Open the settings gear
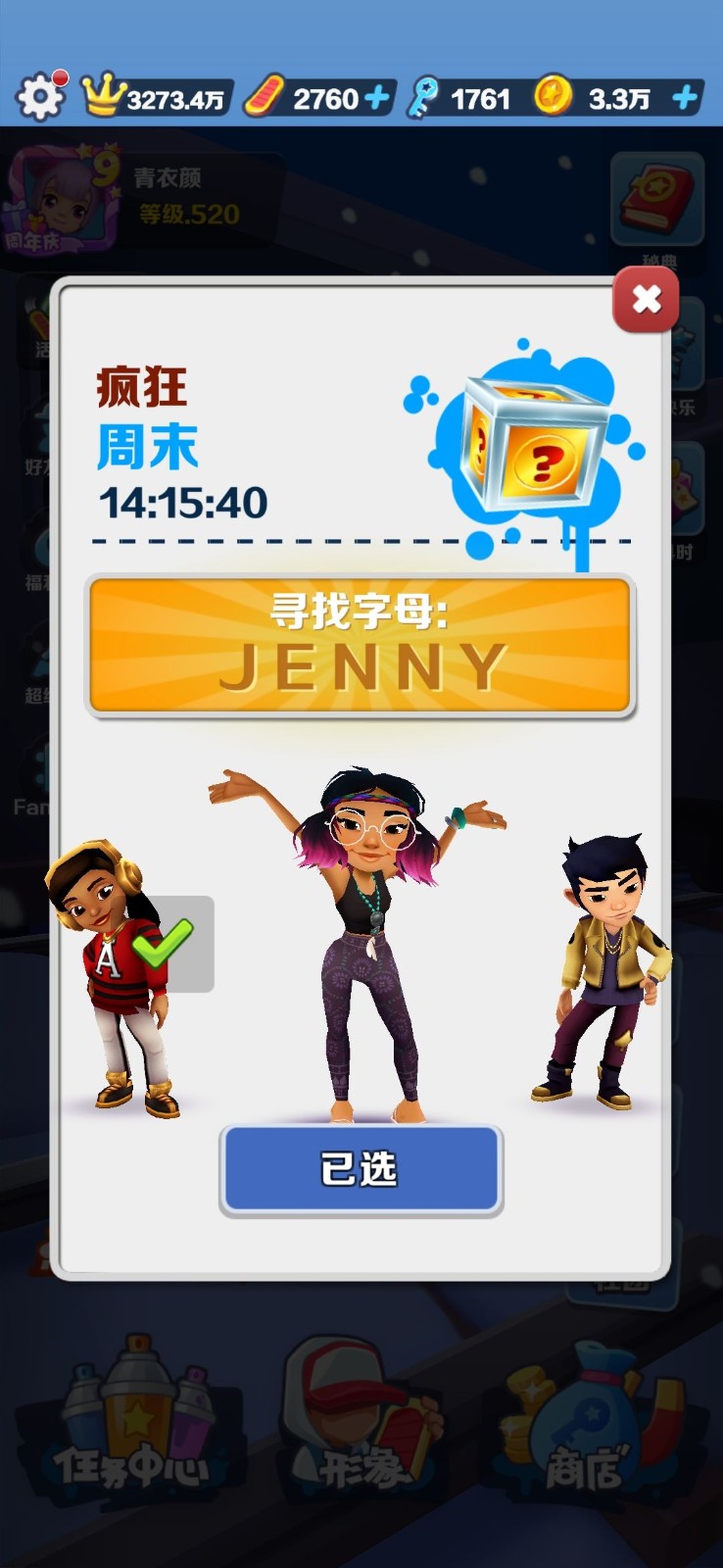This screenshot has width=723, height=1568. tap(39, 97)
